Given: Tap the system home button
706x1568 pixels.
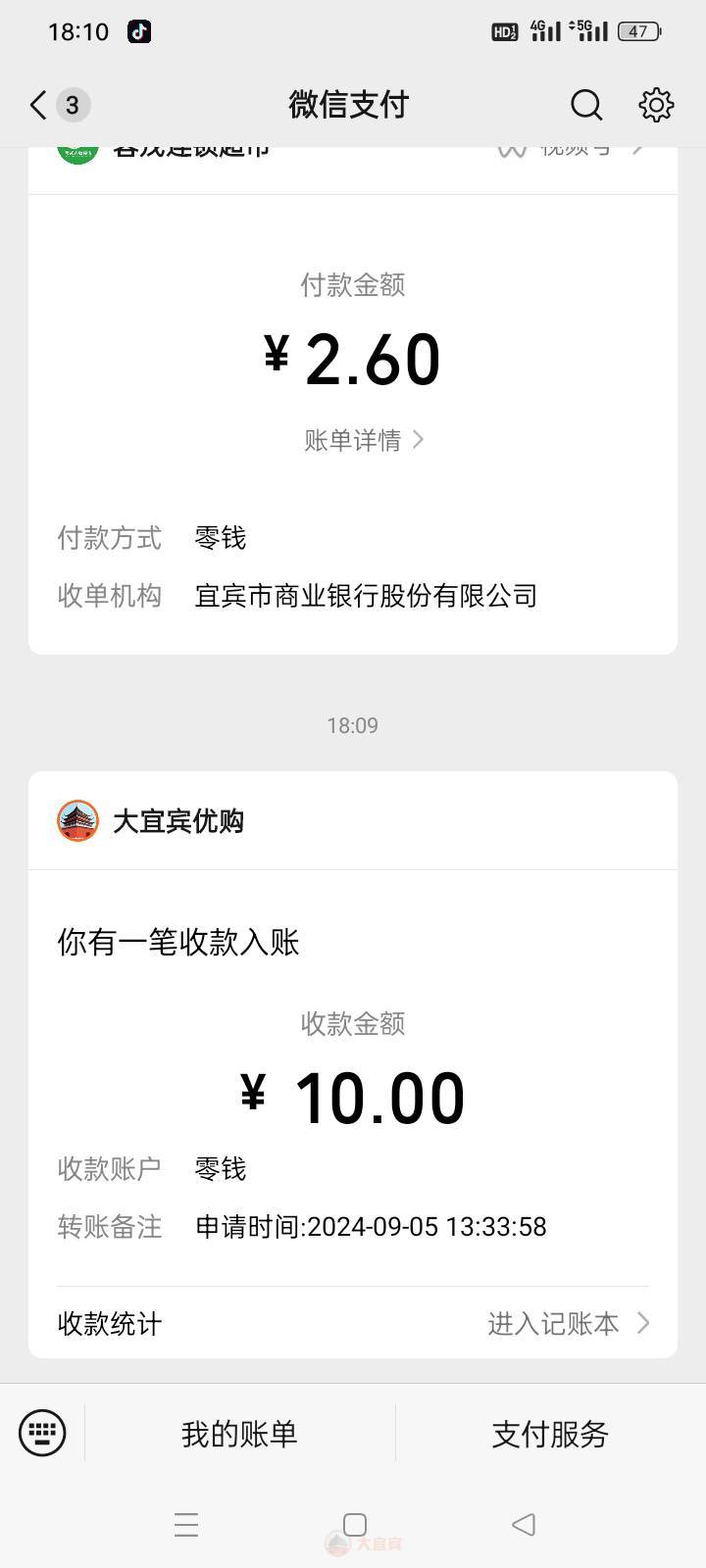Looking at the screenshot, I should [355, 1525].
